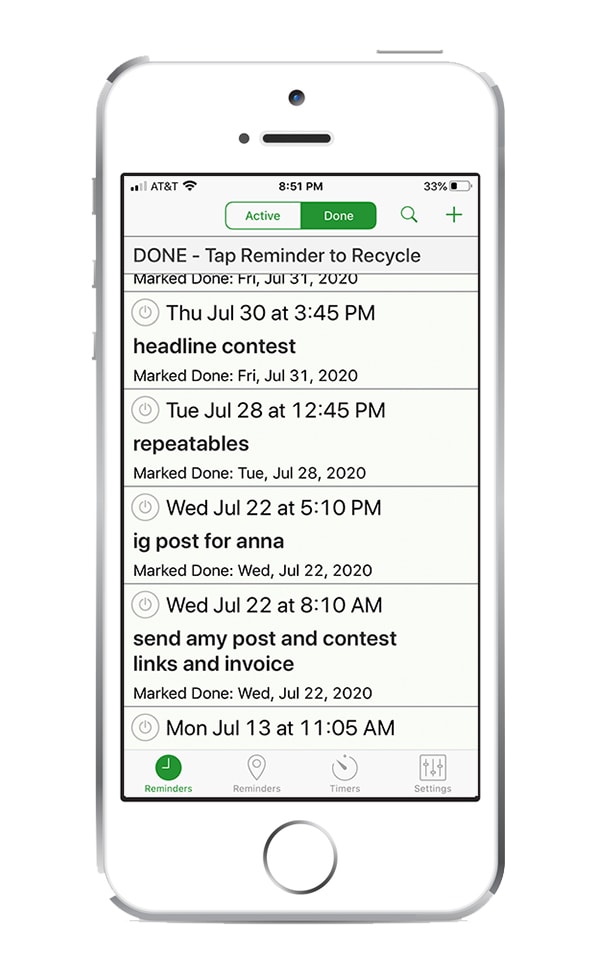Add a new reminder with the plus icon
The width and height of the screenshot is (600, 960).
tap(454, 215)
